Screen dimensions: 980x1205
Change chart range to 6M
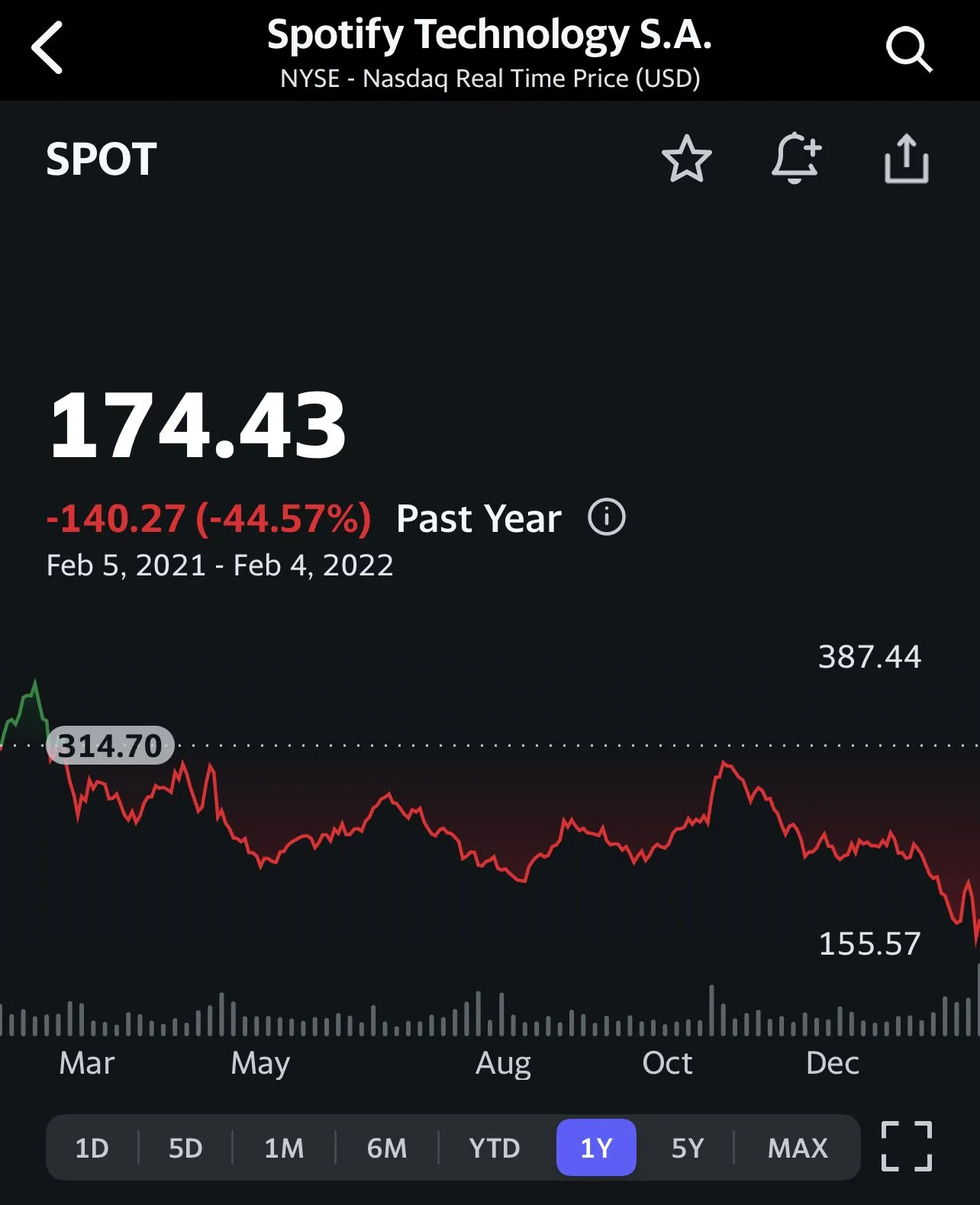click(x=387, y=1148)
